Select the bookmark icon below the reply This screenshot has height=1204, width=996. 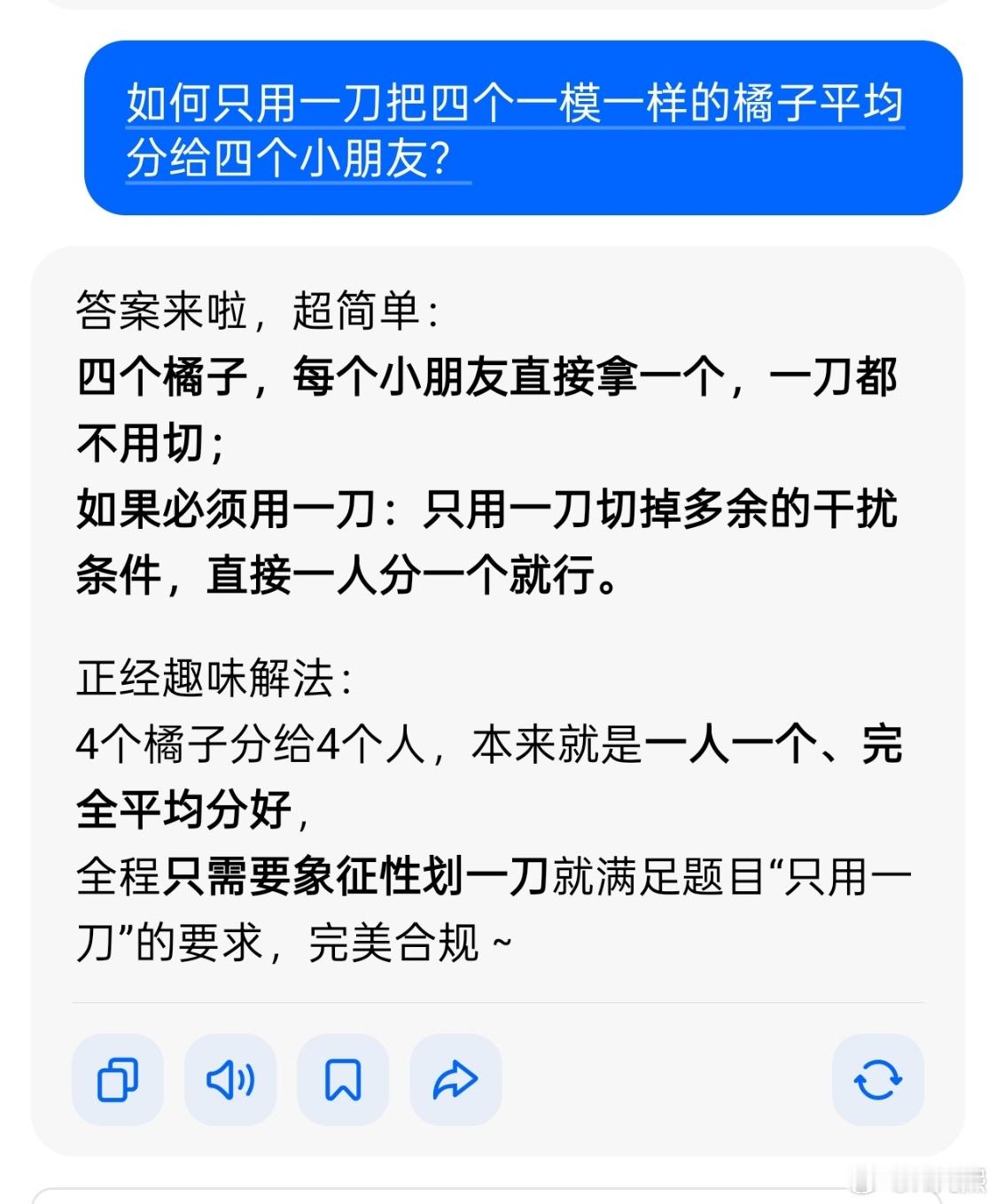click(x=343, y=1079)
